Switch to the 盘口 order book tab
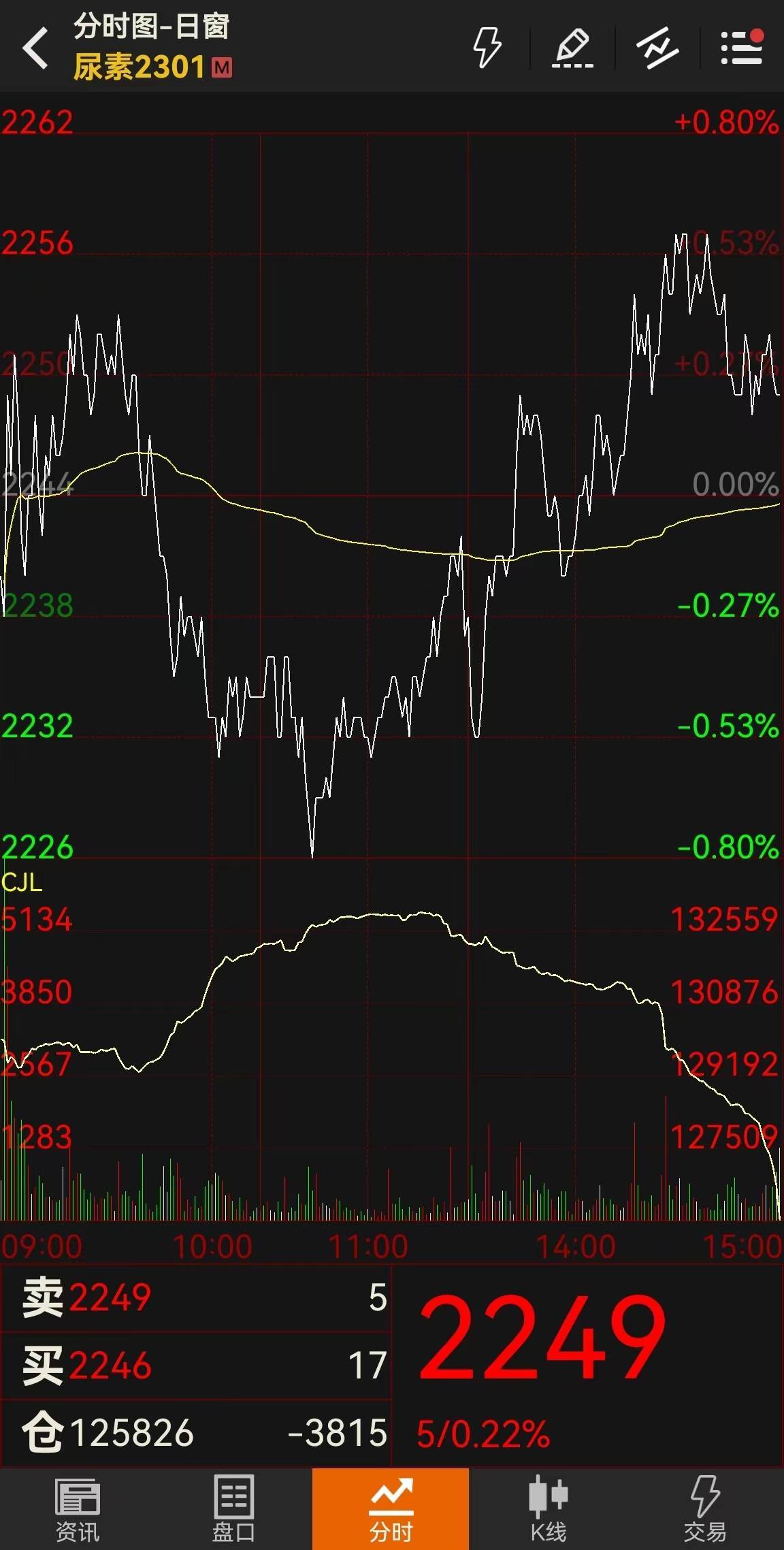 [x=234, y=1508]
